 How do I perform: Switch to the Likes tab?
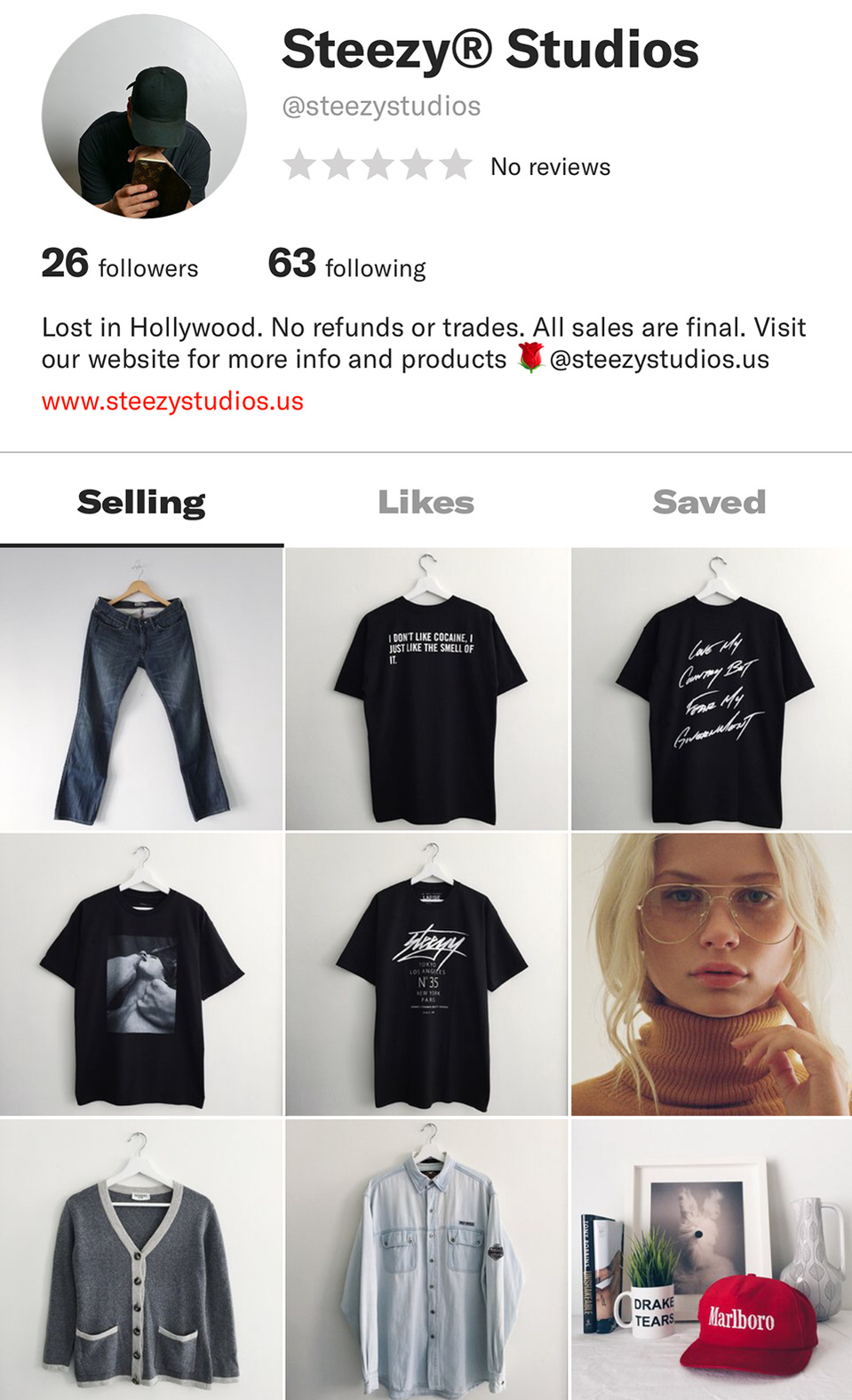coord(426,502)
